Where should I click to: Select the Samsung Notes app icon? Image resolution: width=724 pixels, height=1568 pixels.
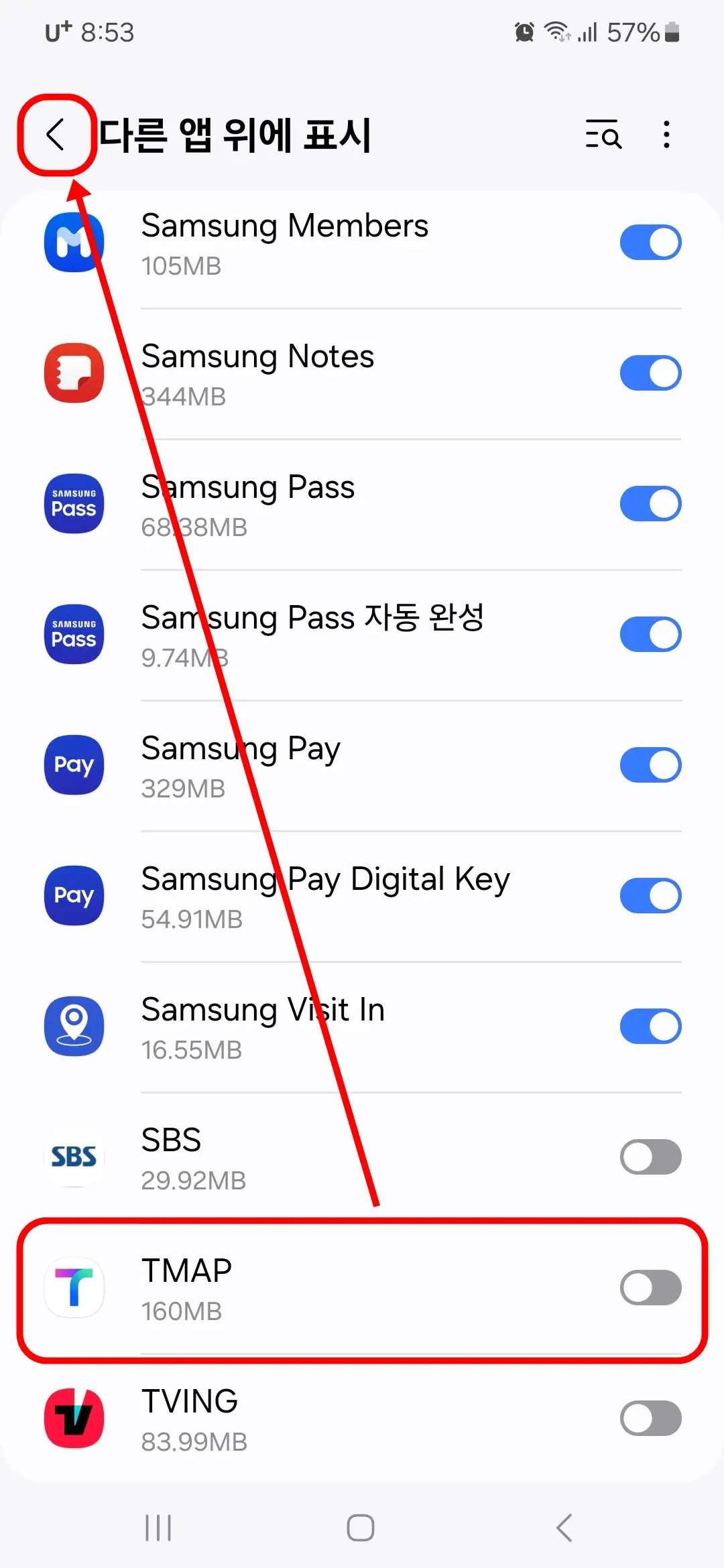(x=74, y=373)
